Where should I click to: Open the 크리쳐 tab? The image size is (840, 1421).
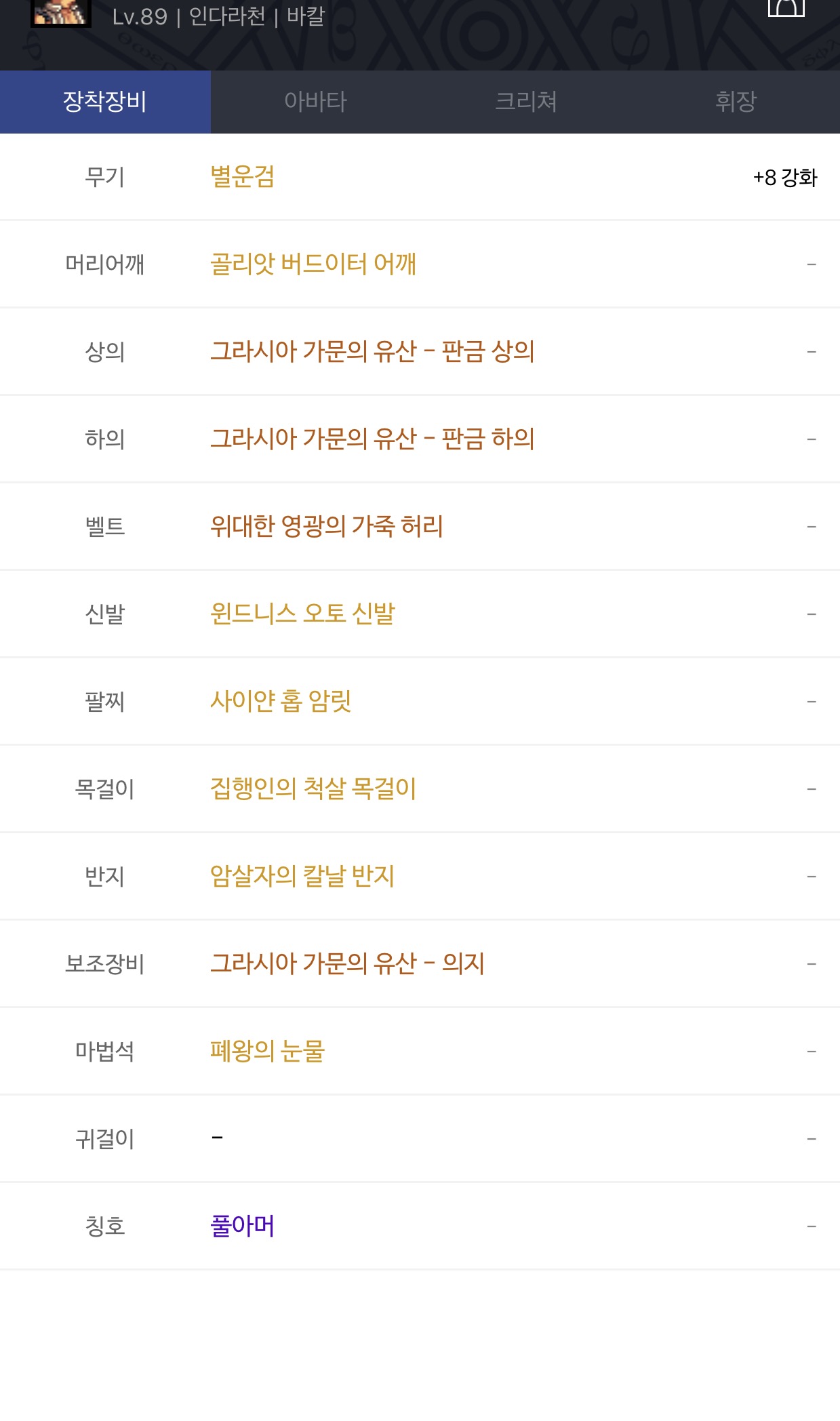click(525, 102)
